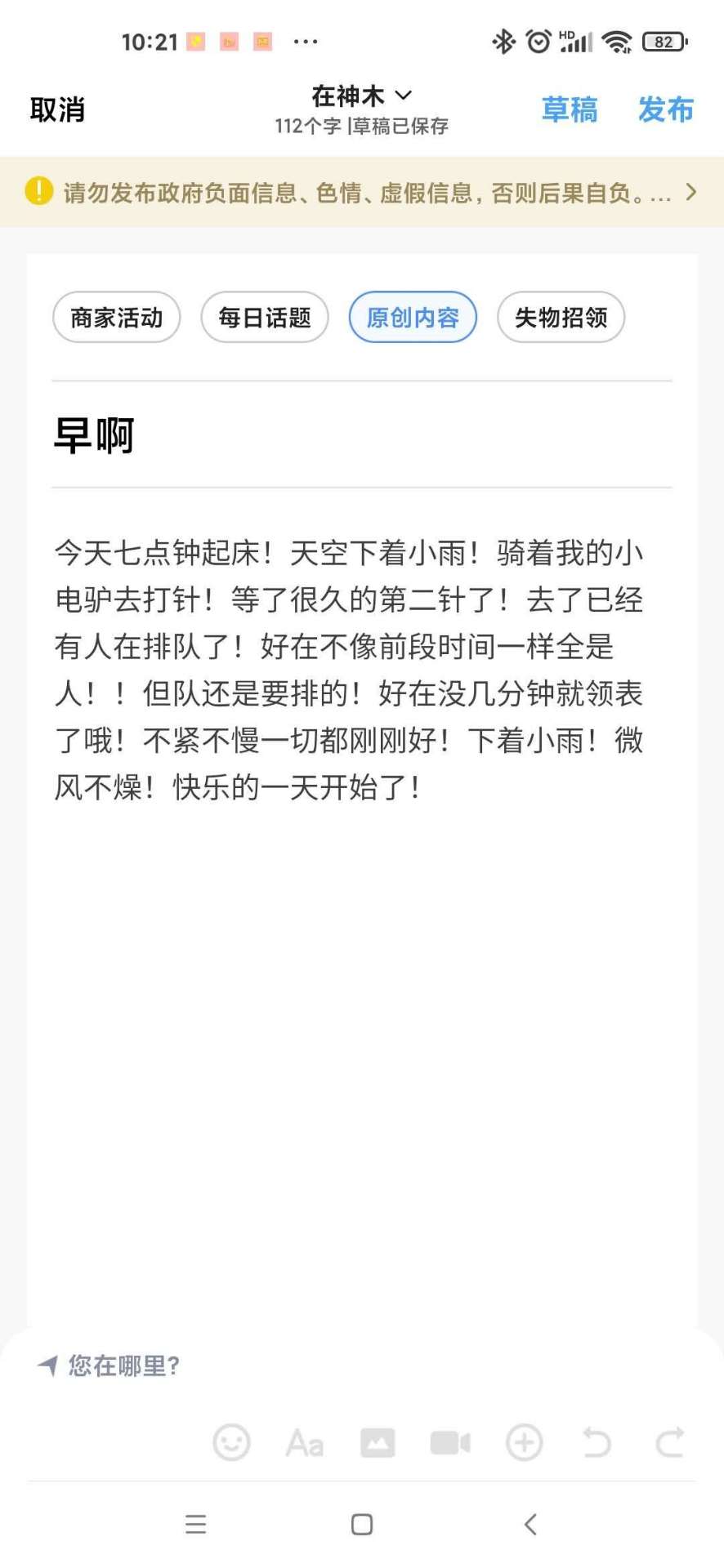This screenshot has height=1568, width=724.
Task: Edit the title field 早啊
Action: click(362, 435)
